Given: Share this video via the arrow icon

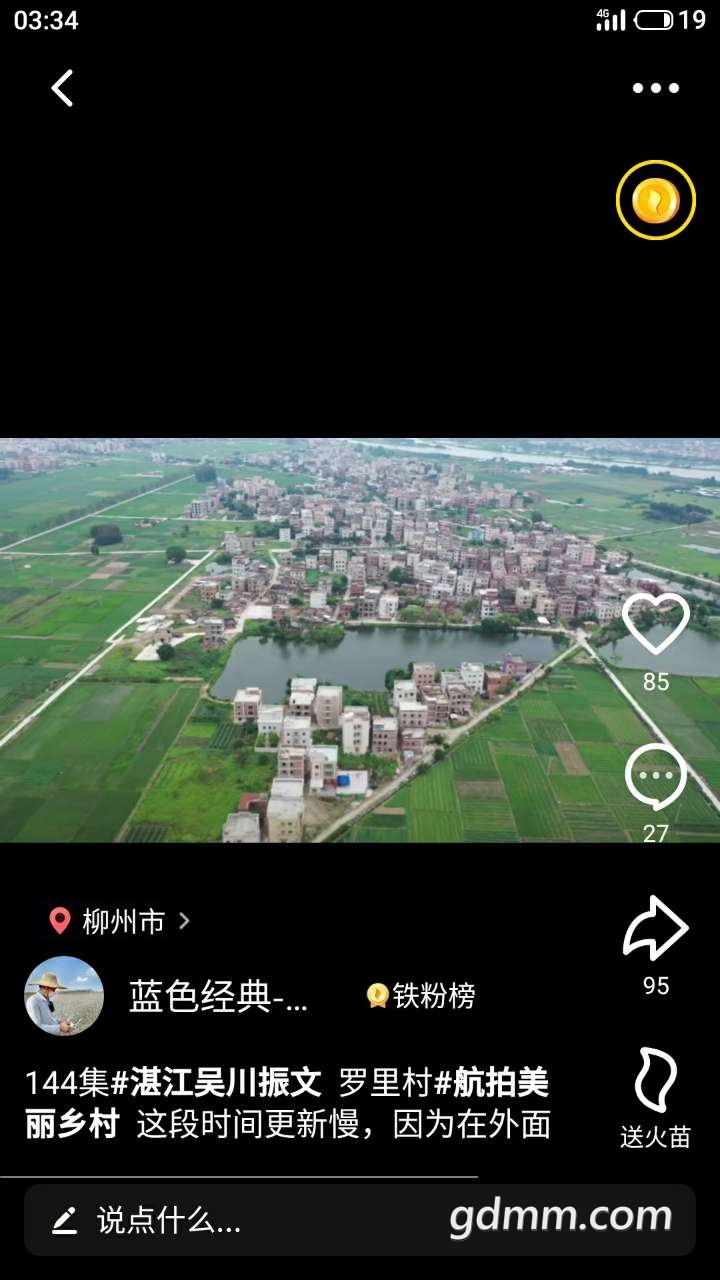Looking at the screenshot, I should point(655,930).
